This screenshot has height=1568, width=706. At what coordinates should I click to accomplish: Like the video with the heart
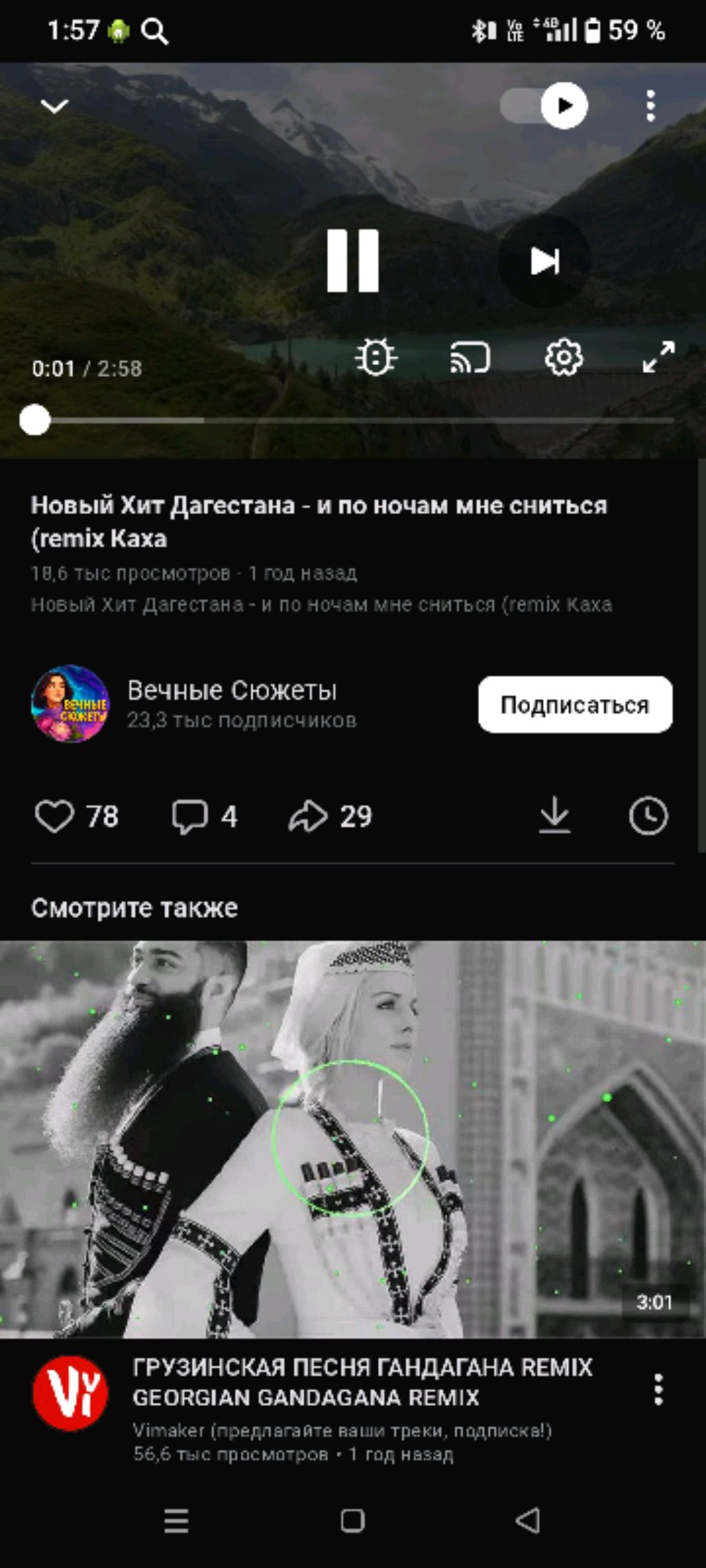[x=55, y=816]
